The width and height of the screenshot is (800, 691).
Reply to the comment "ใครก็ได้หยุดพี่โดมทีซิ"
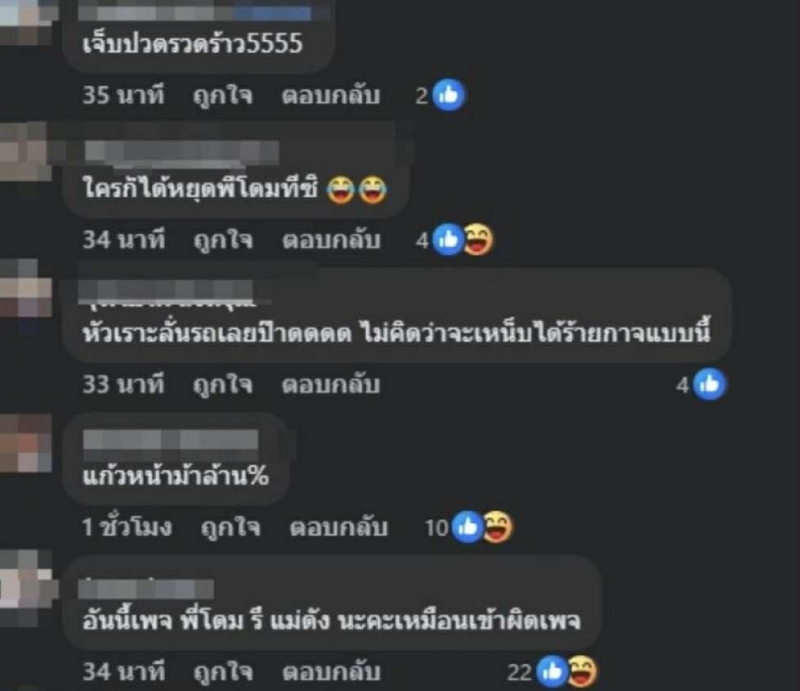tap(330, 240)
